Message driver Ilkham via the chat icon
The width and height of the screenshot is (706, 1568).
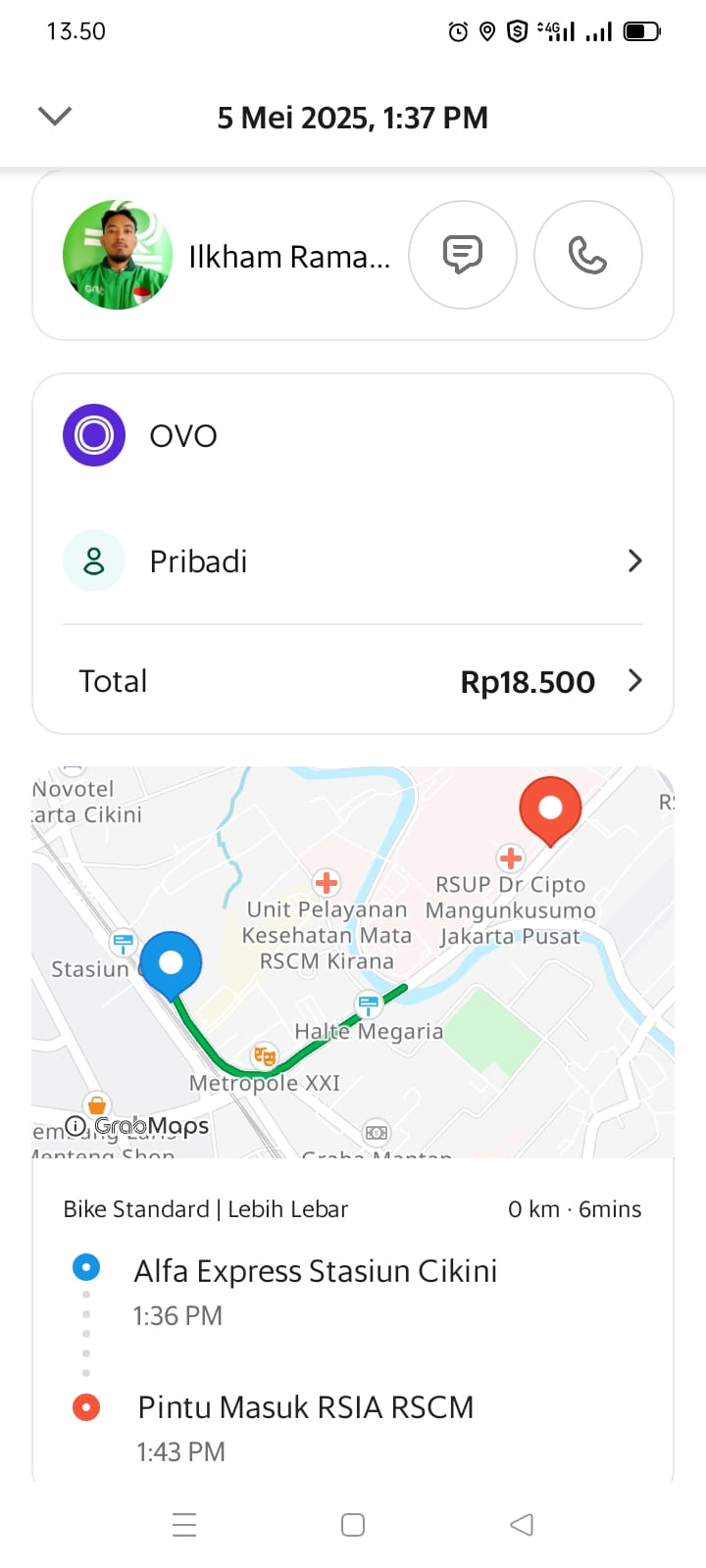pos(462,255)
